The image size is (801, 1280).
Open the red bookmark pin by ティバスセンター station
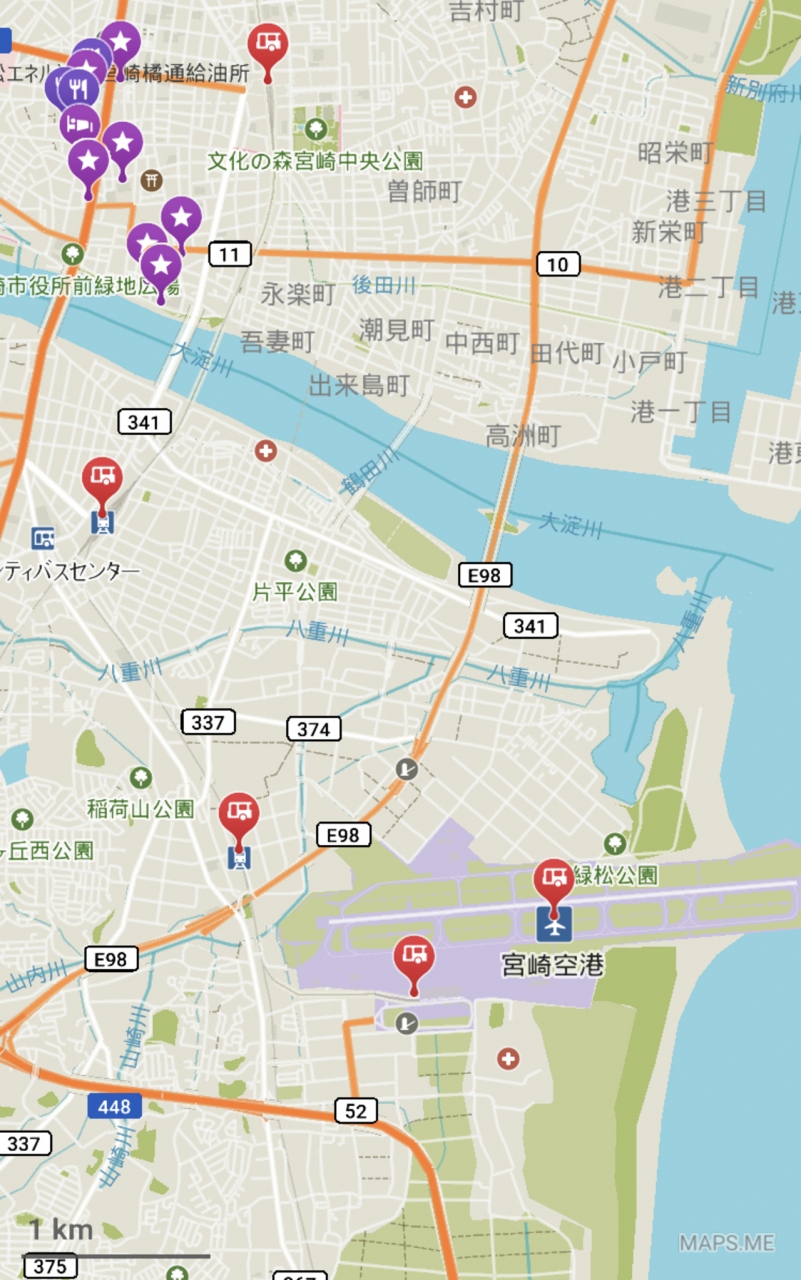(102, 478)
